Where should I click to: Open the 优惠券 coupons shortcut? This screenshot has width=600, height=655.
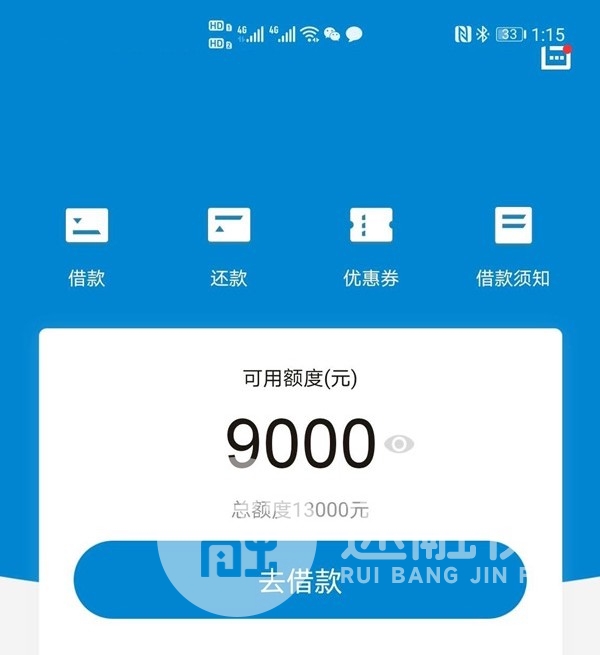click(x=371, y=245)
